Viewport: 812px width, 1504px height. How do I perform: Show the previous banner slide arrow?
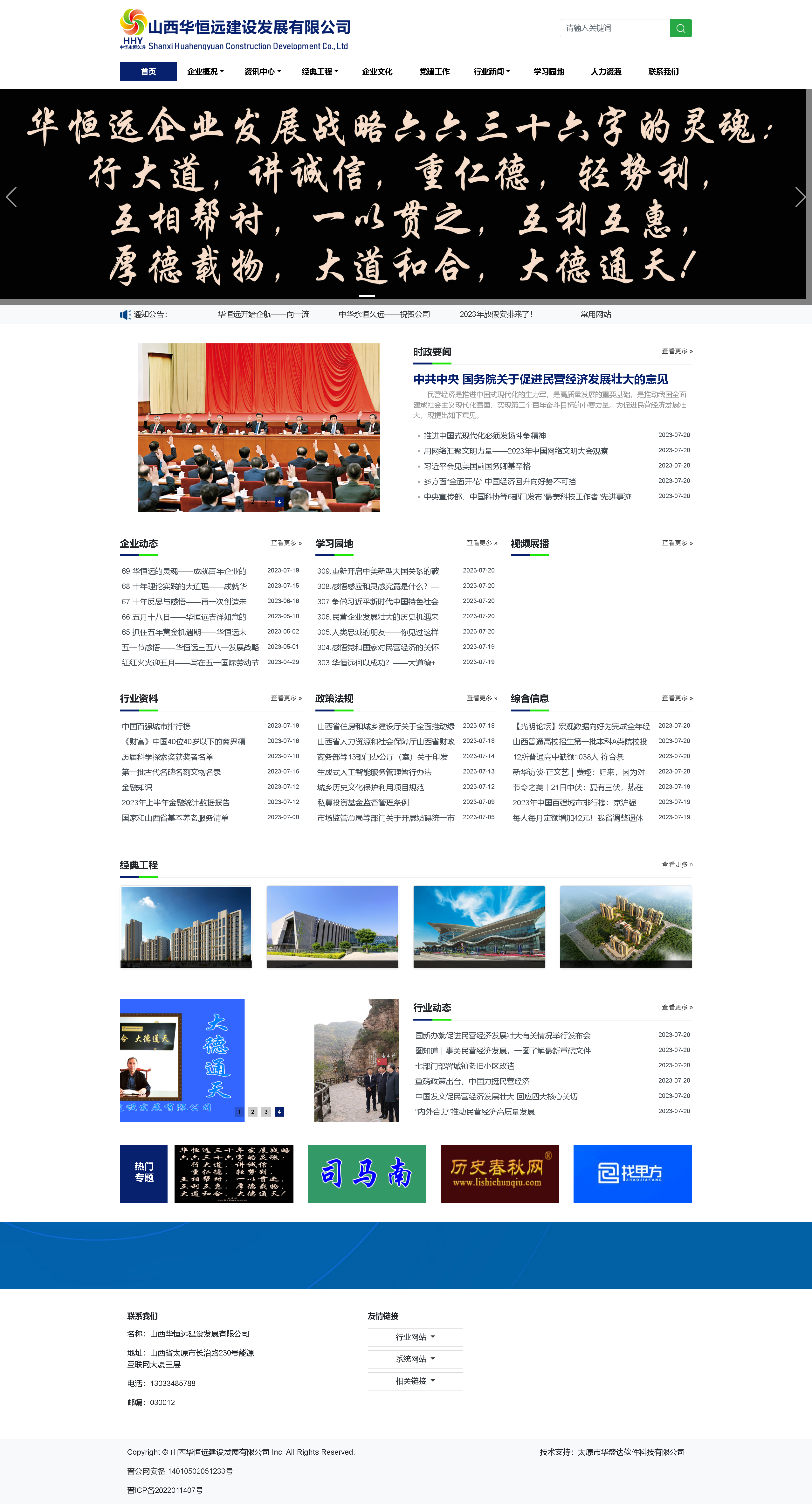click(x=11, y=197)
